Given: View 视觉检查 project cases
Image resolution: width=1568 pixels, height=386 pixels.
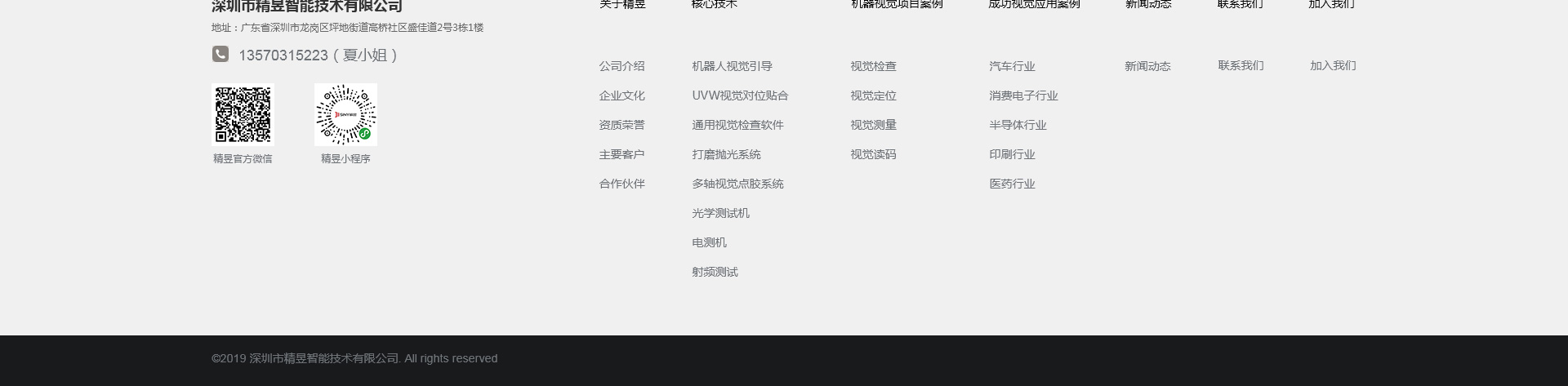Looking at the screenshot, I should [873, 66].
